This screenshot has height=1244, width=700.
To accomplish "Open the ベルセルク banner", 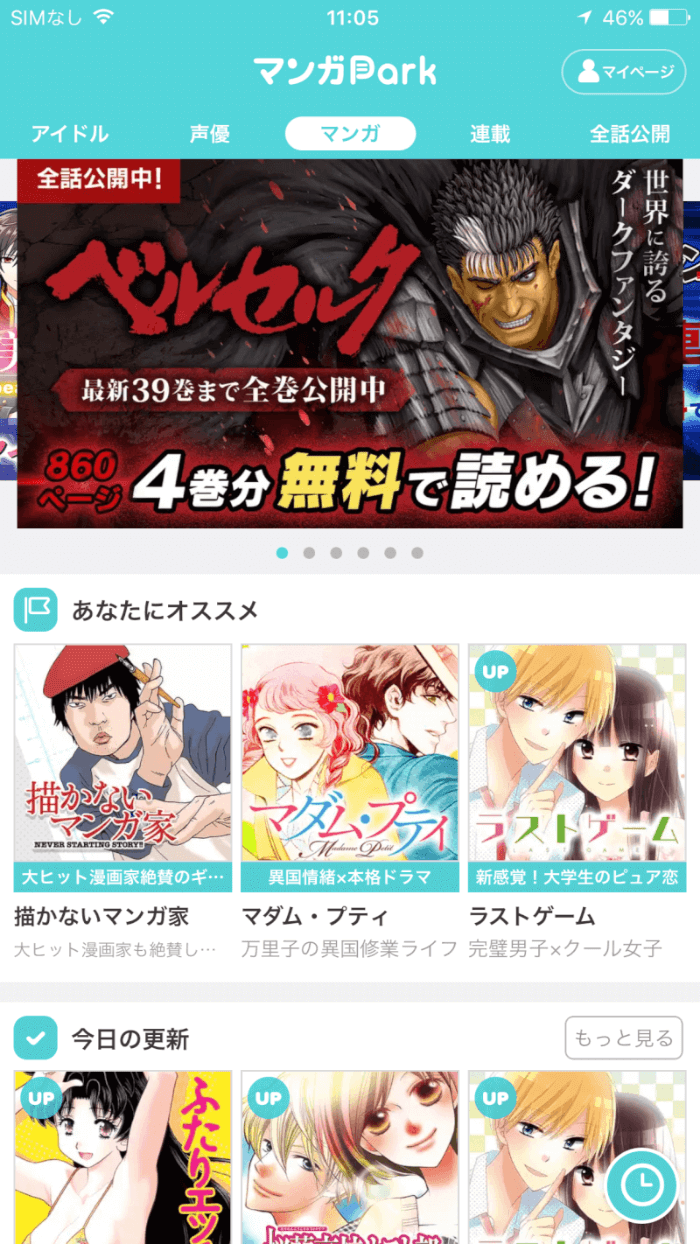I will pos(348,343).
